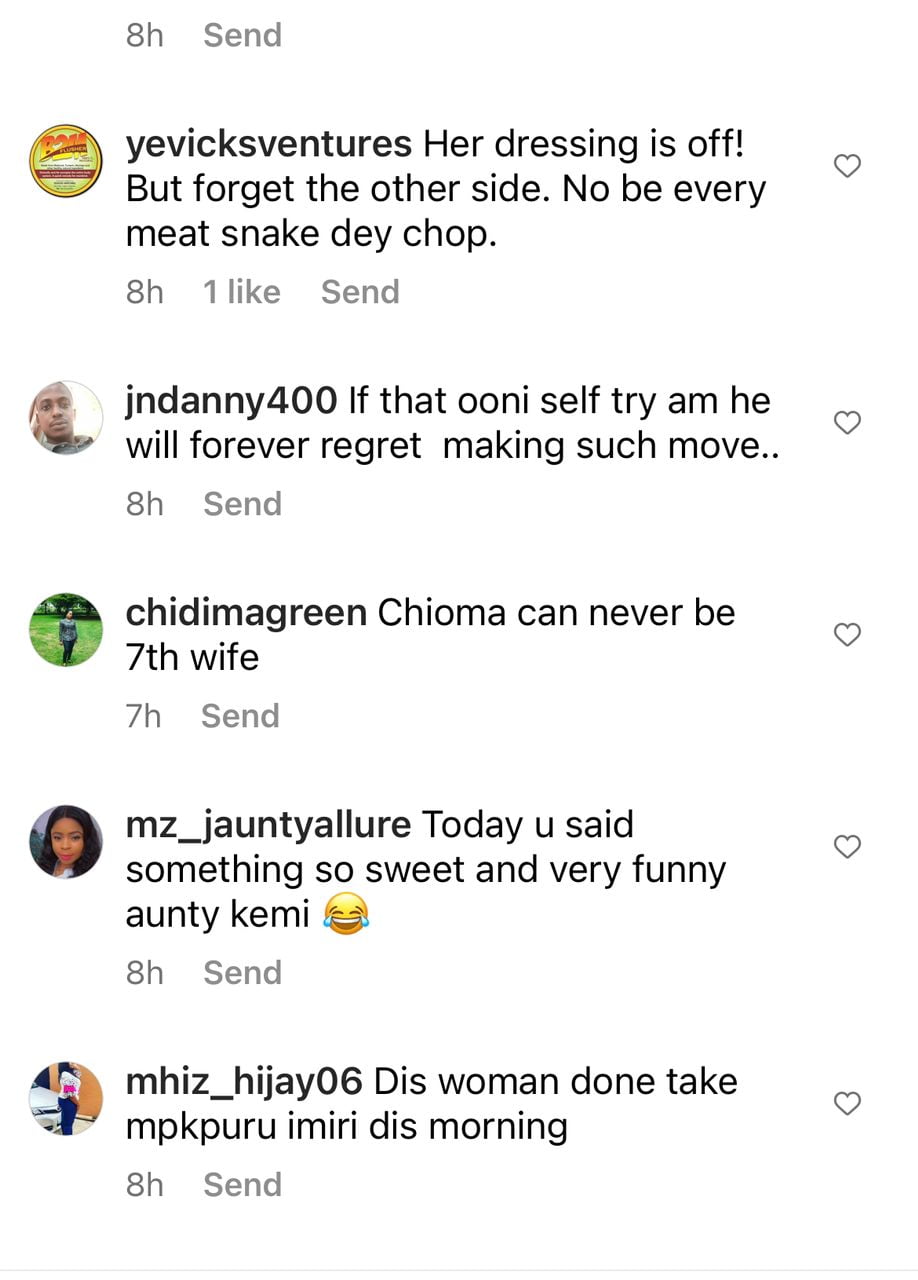Open chidimagreen's profile avatar

66,630
